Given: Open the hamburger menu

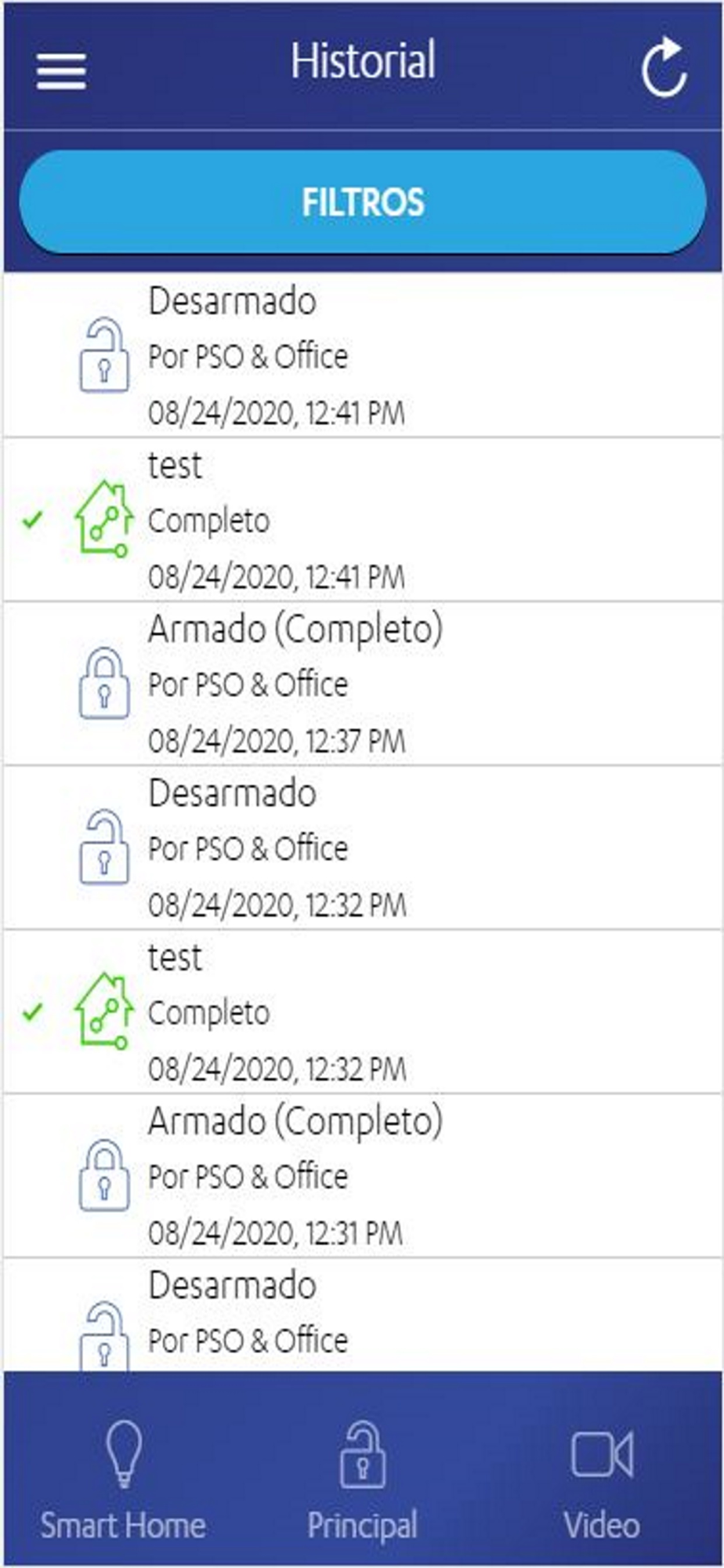Looking at the screenshot, I should tap(61, 71).
